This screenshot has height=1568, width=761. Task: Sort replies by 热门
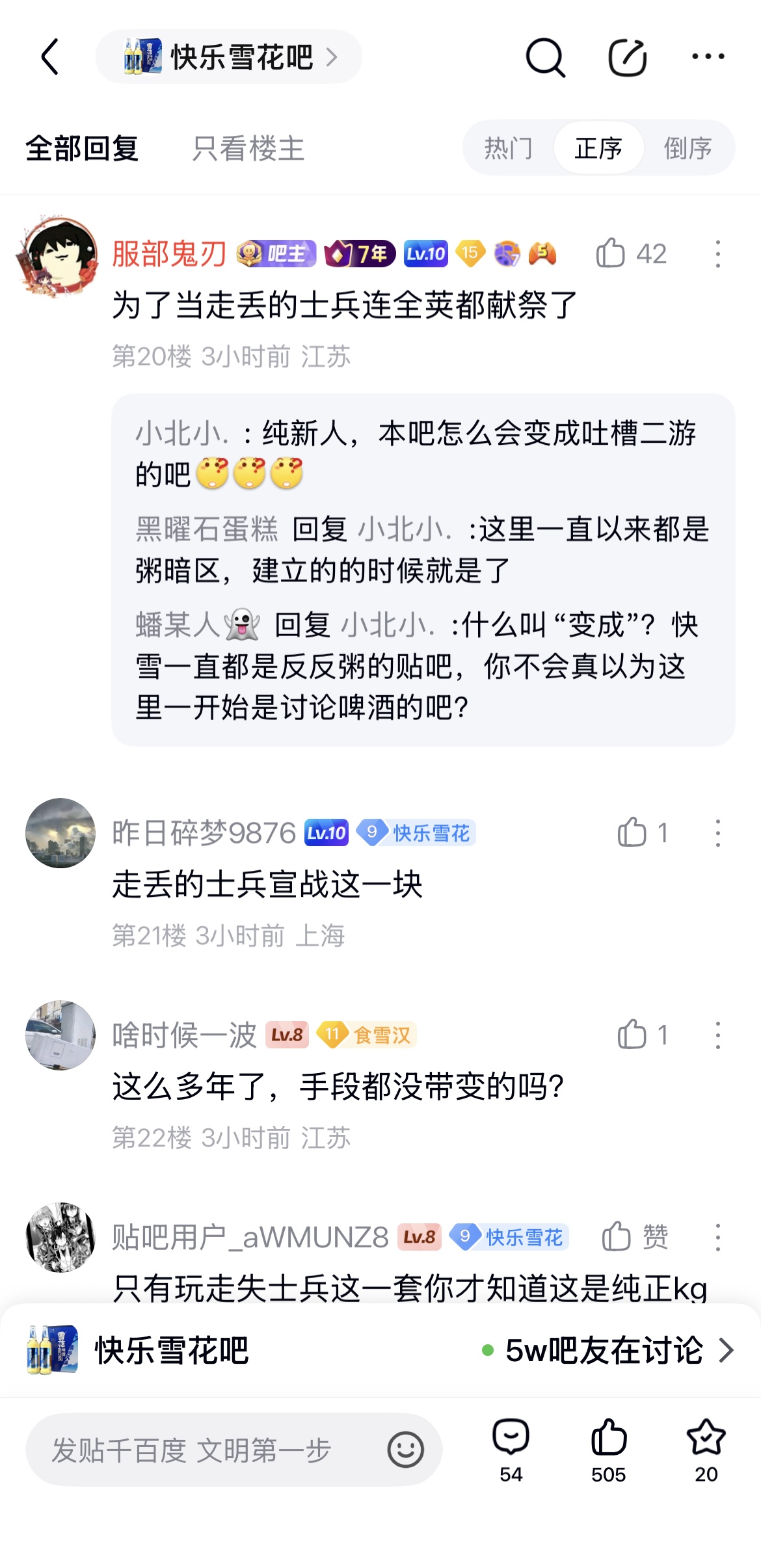[x=509, y=148]
